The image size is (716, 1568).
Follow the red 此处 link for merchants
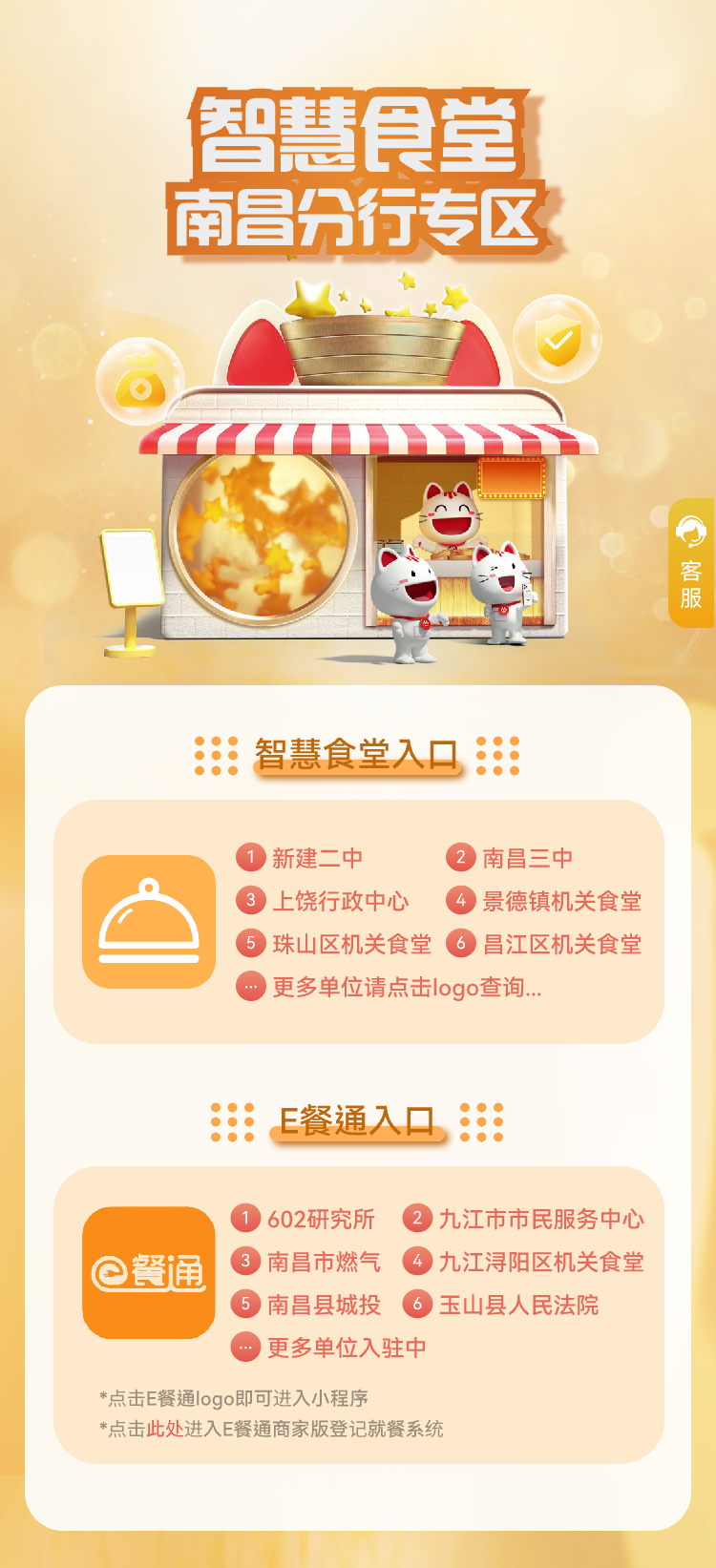[x=164, y=1429]
